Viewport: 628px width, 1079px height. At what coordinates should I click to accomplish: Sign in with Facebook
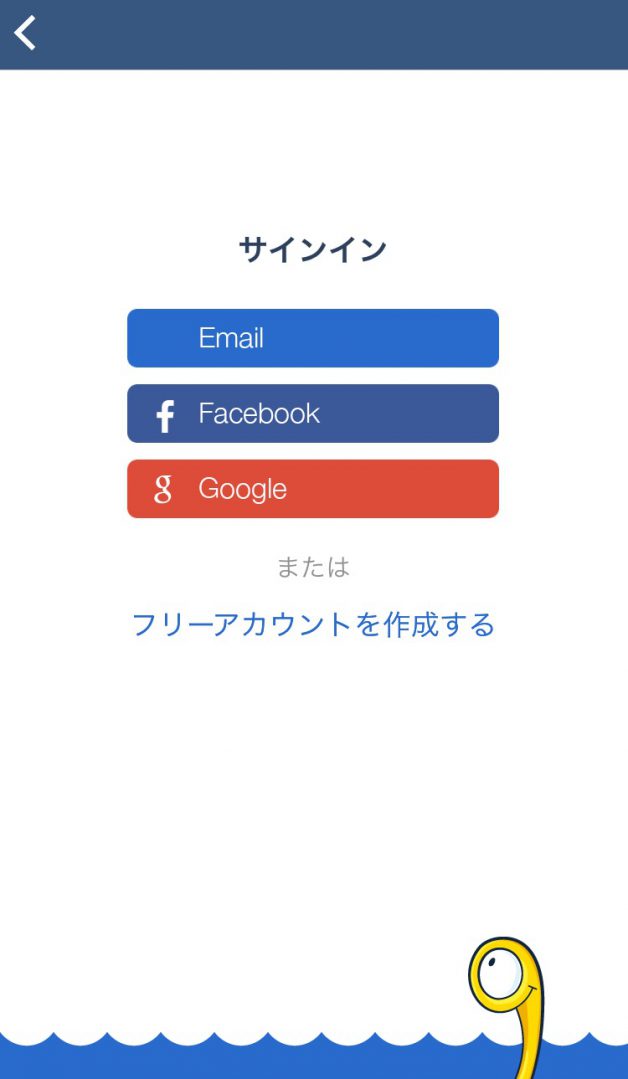pos(313,414)
